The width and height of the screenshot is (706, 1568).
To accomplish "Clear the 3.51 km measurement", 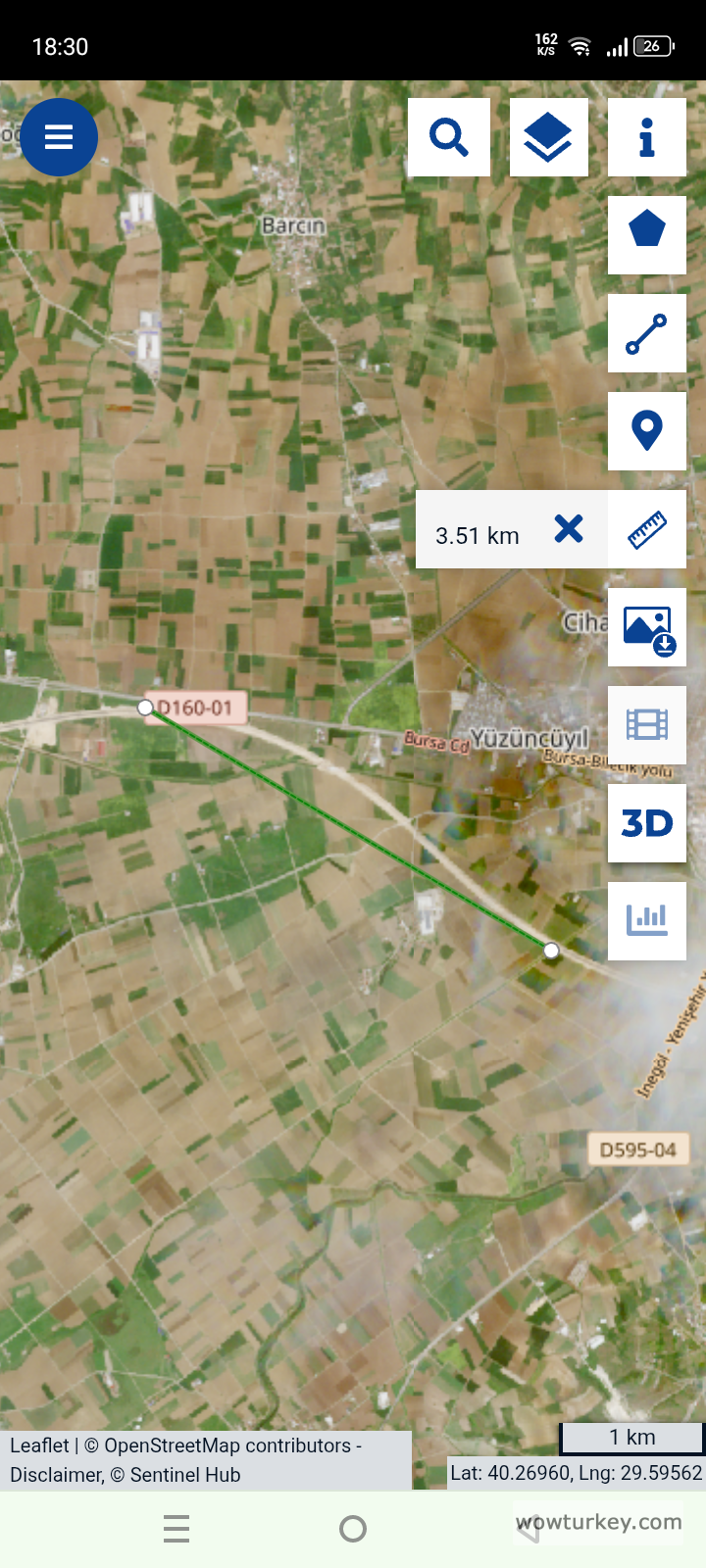I will 569,529.
